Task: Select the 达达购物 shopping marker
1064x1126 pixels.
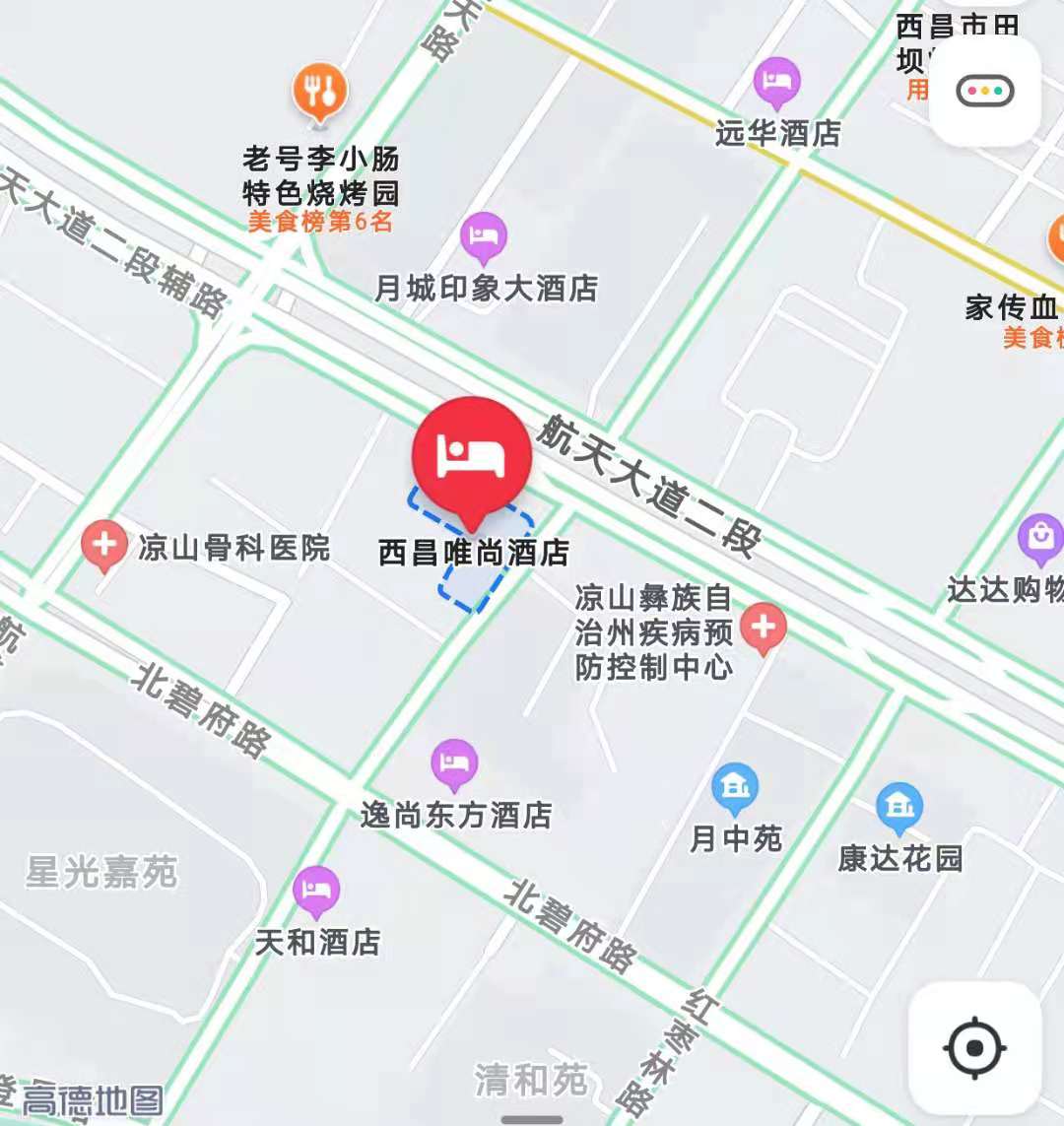Action: click(x=1040, y=538)
